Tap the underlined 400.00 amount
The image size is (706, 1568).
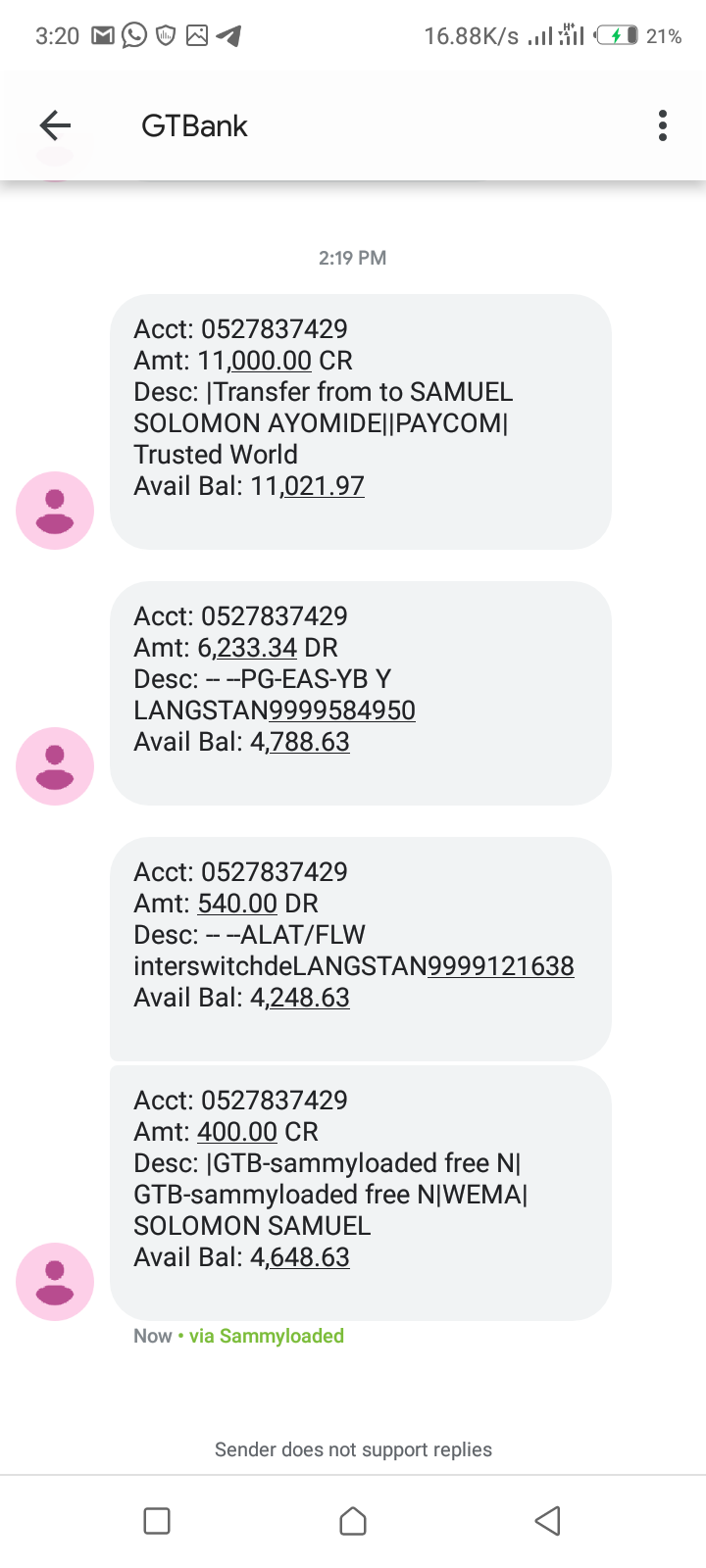[237, 1132]
